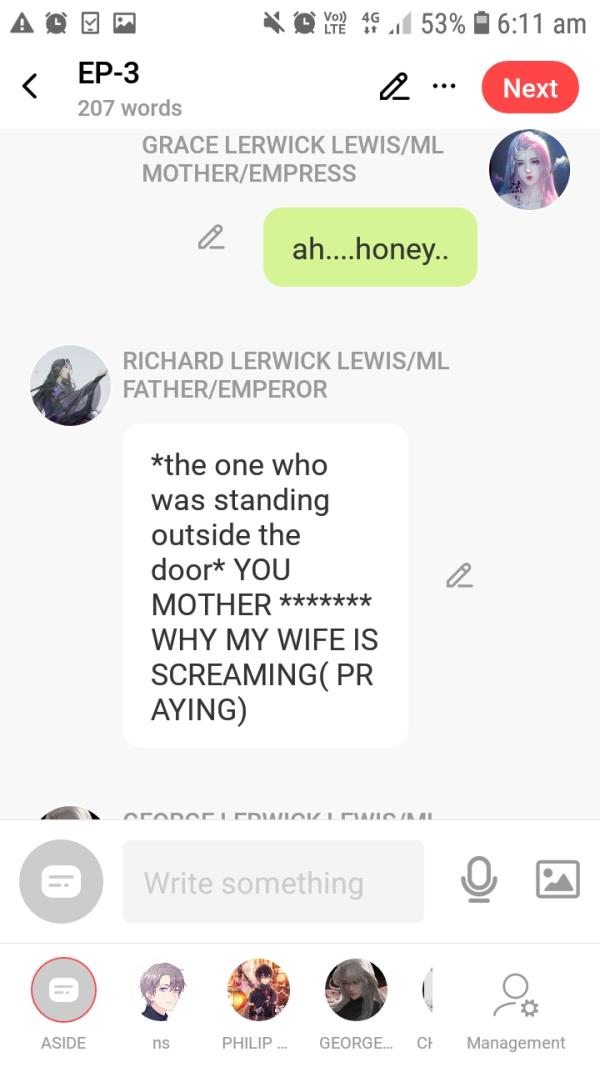Tap the grey aside bubble button

(61, 881)
